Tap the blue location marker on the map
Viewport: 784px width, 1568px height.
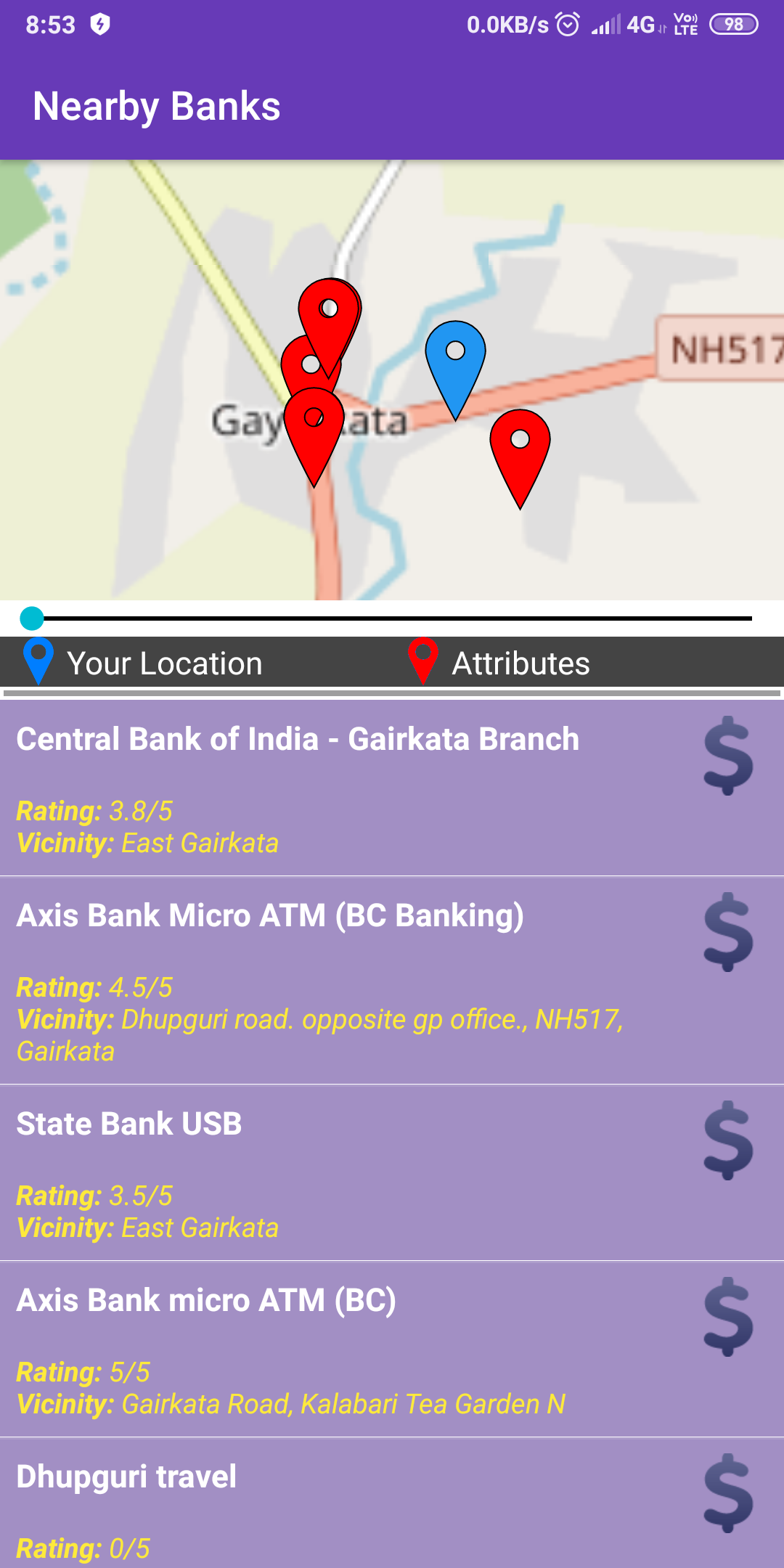tap(455, 361)
